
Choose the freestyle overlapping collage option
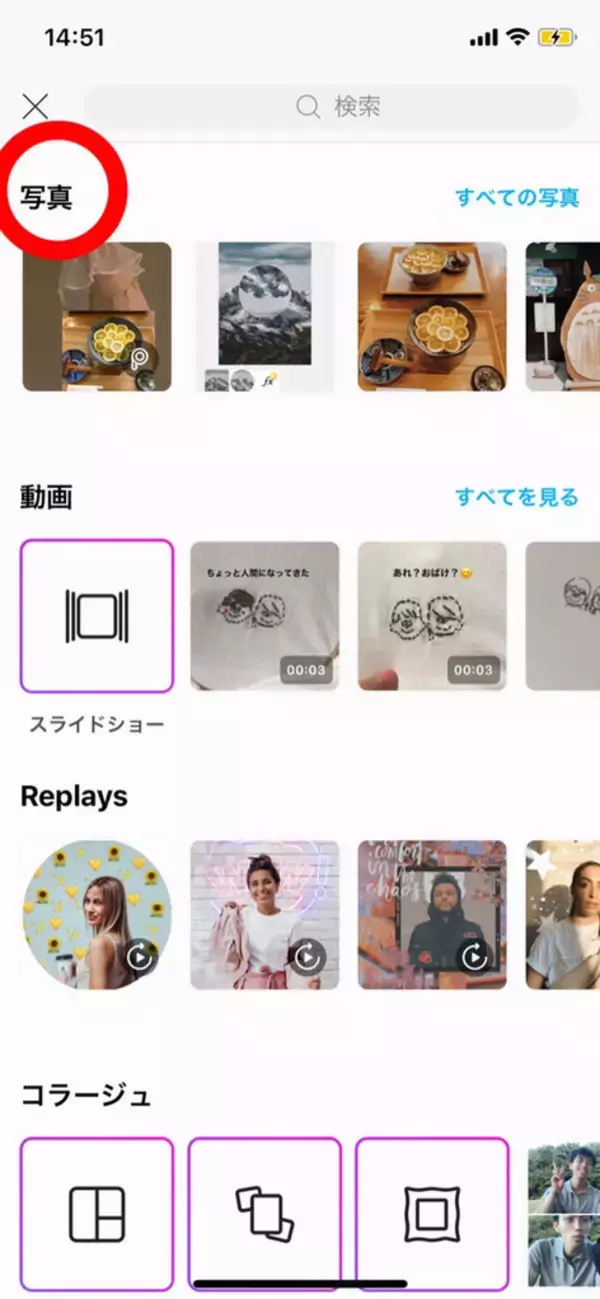(265, 1213)
